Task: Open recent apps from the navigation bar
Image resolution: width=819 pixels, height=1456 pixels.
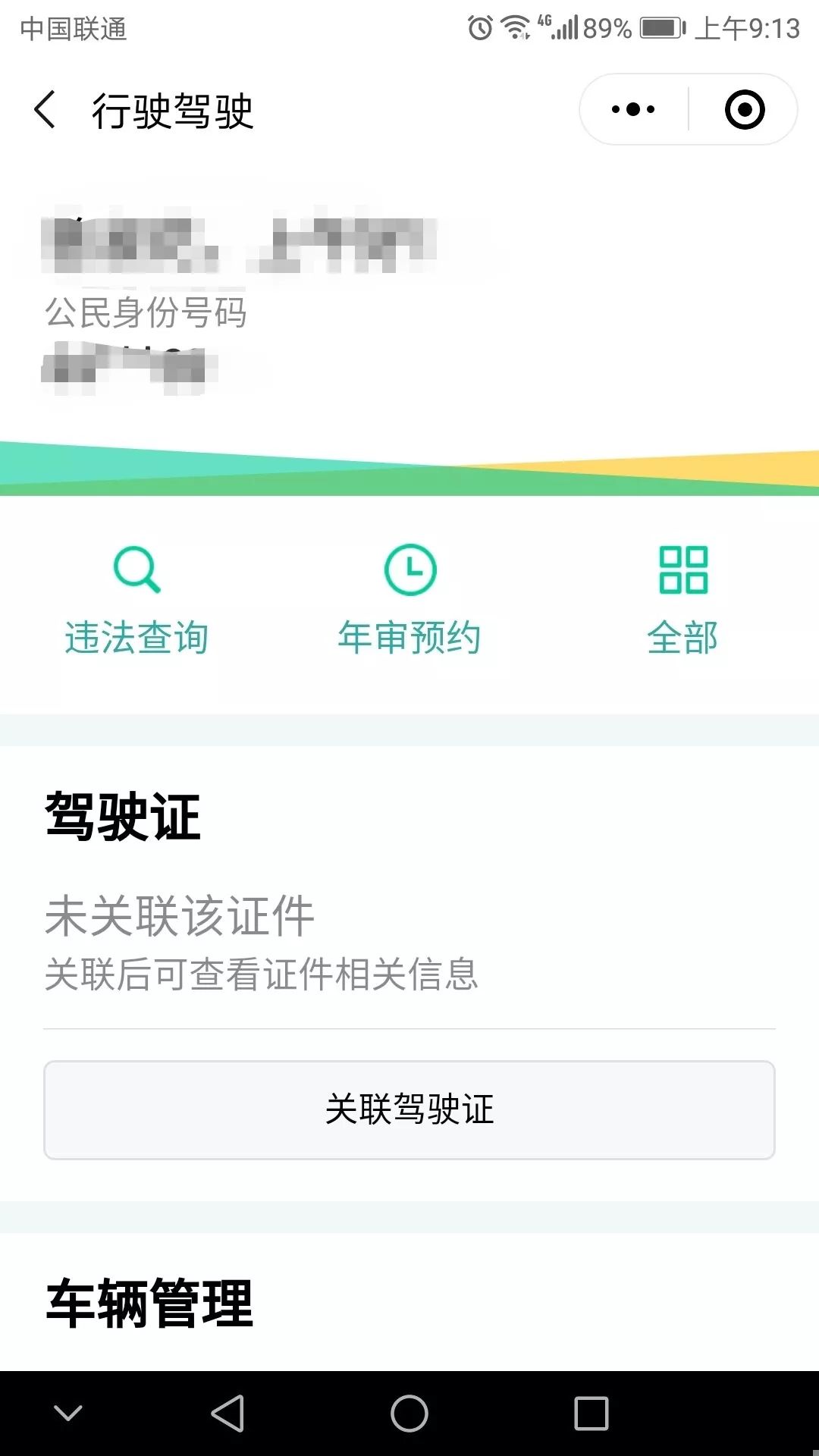Action: pos(591,1414)
